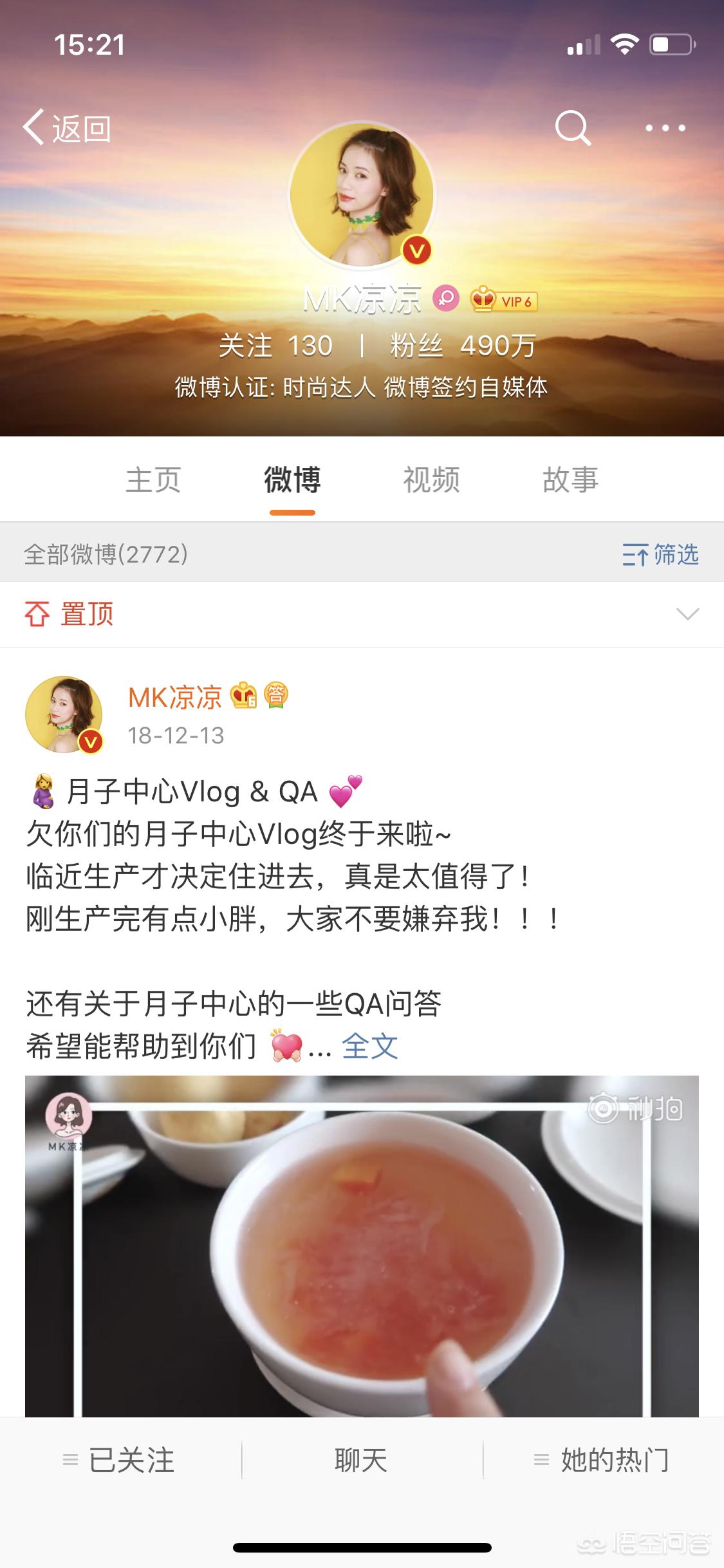Start a chat via 聊天
The image size is (724, 1568).
361,1460
